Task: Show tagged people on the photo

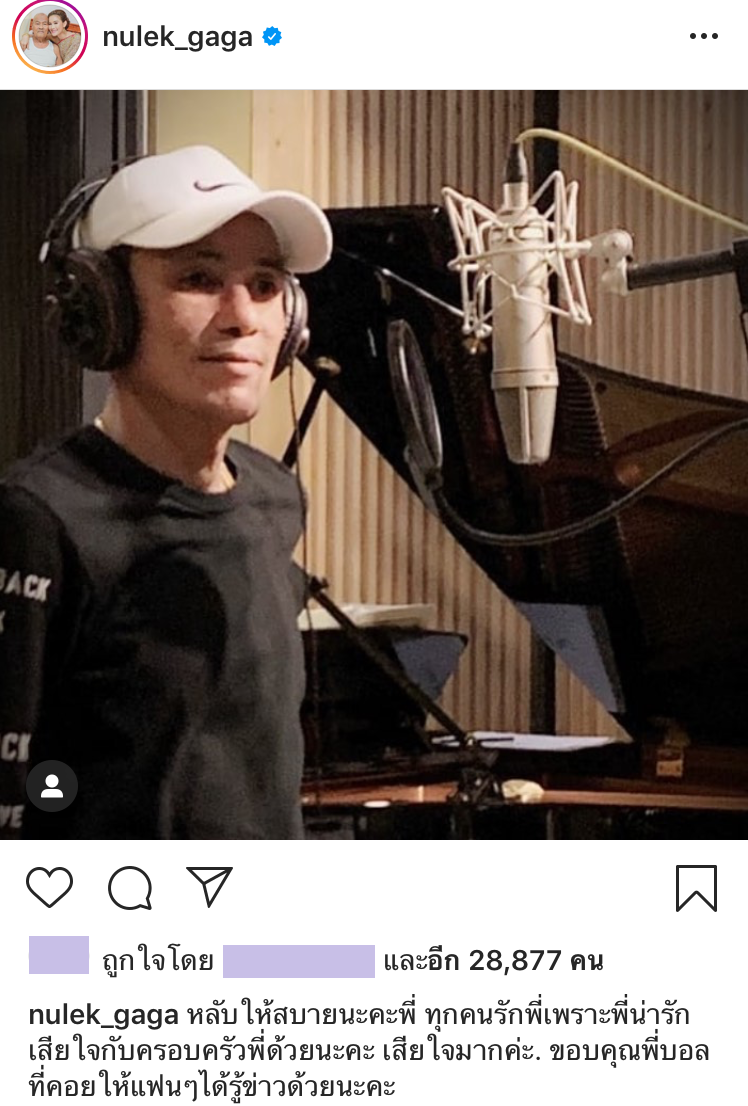Action: pos(52,786)
